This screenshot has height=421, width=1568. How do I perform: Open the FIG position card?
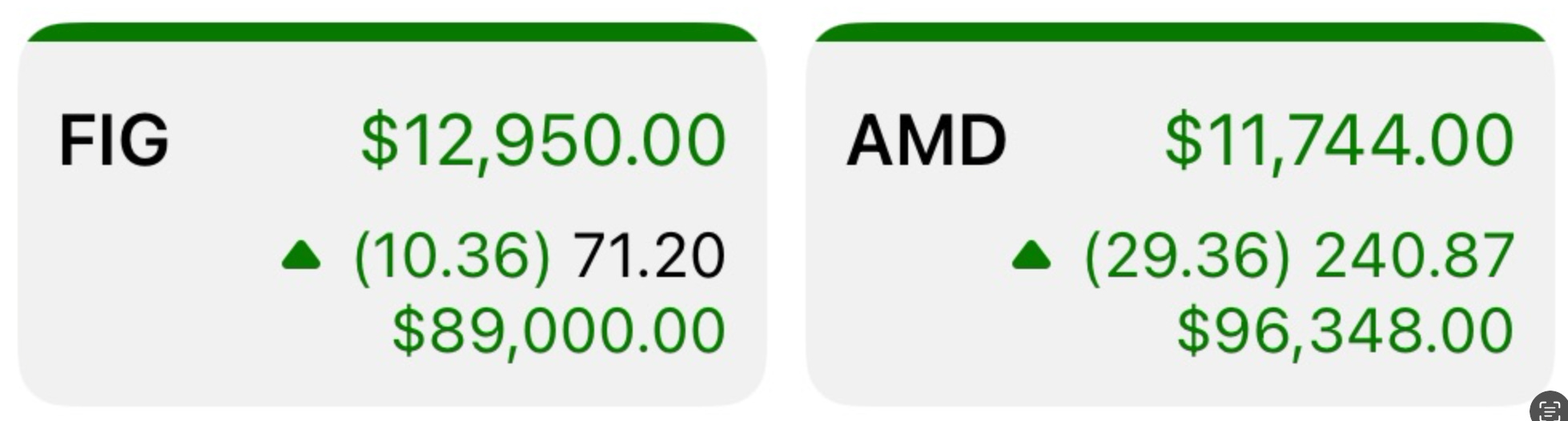point(392,216)
